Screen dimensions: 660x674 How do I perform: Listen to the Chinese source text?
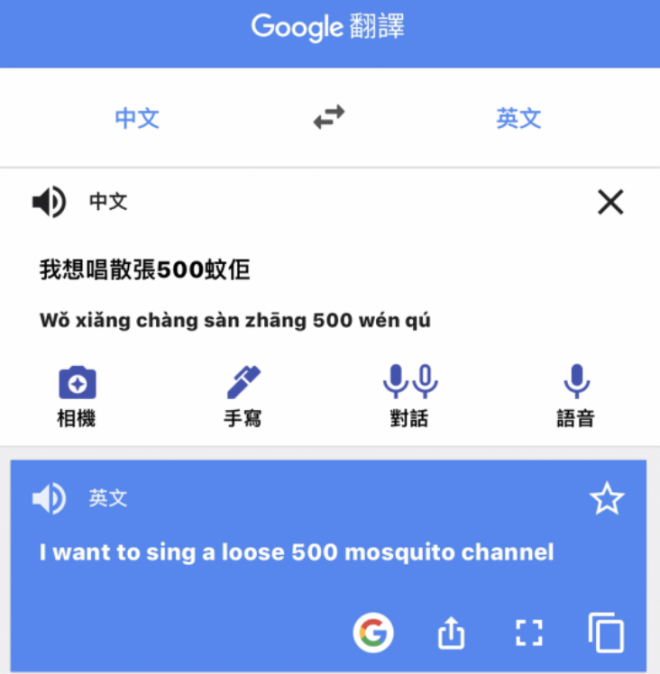pos(48,202)
